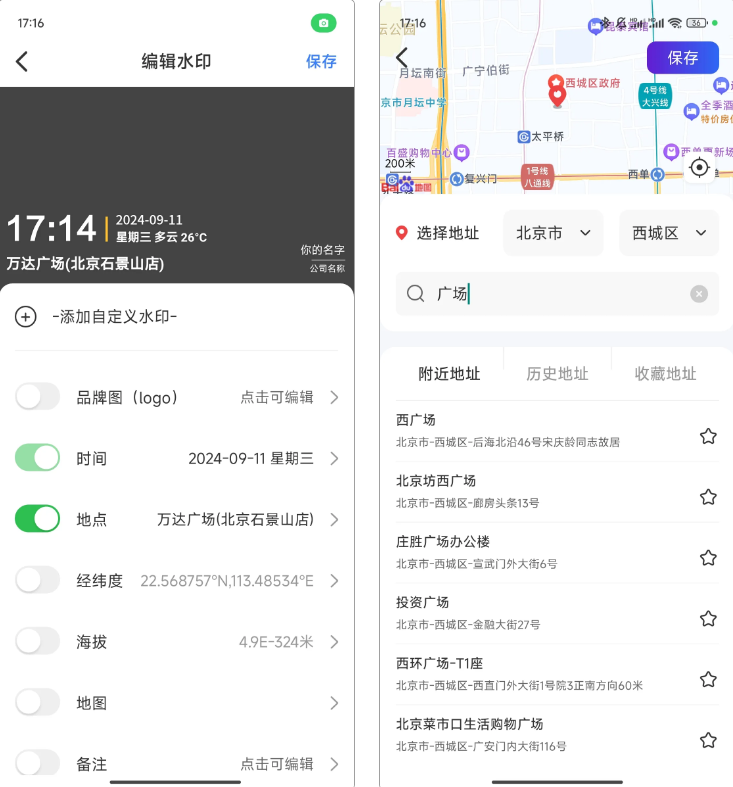Screen dimensions: 733x787
Task: Expand the 西城区 district dropdown
Action: [669, 233]
